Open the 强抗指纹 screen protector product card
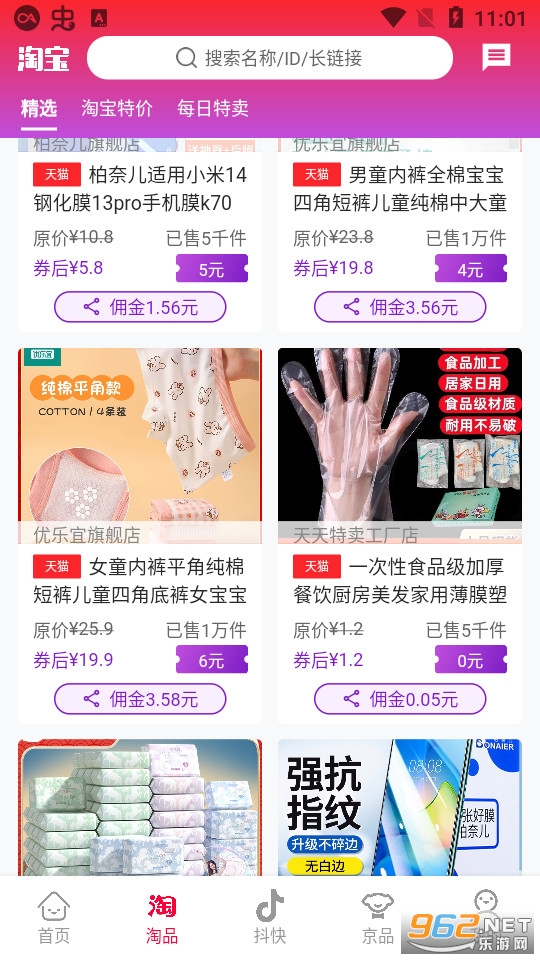The width and height of the screenshot is (540, 960). [400, 807]
